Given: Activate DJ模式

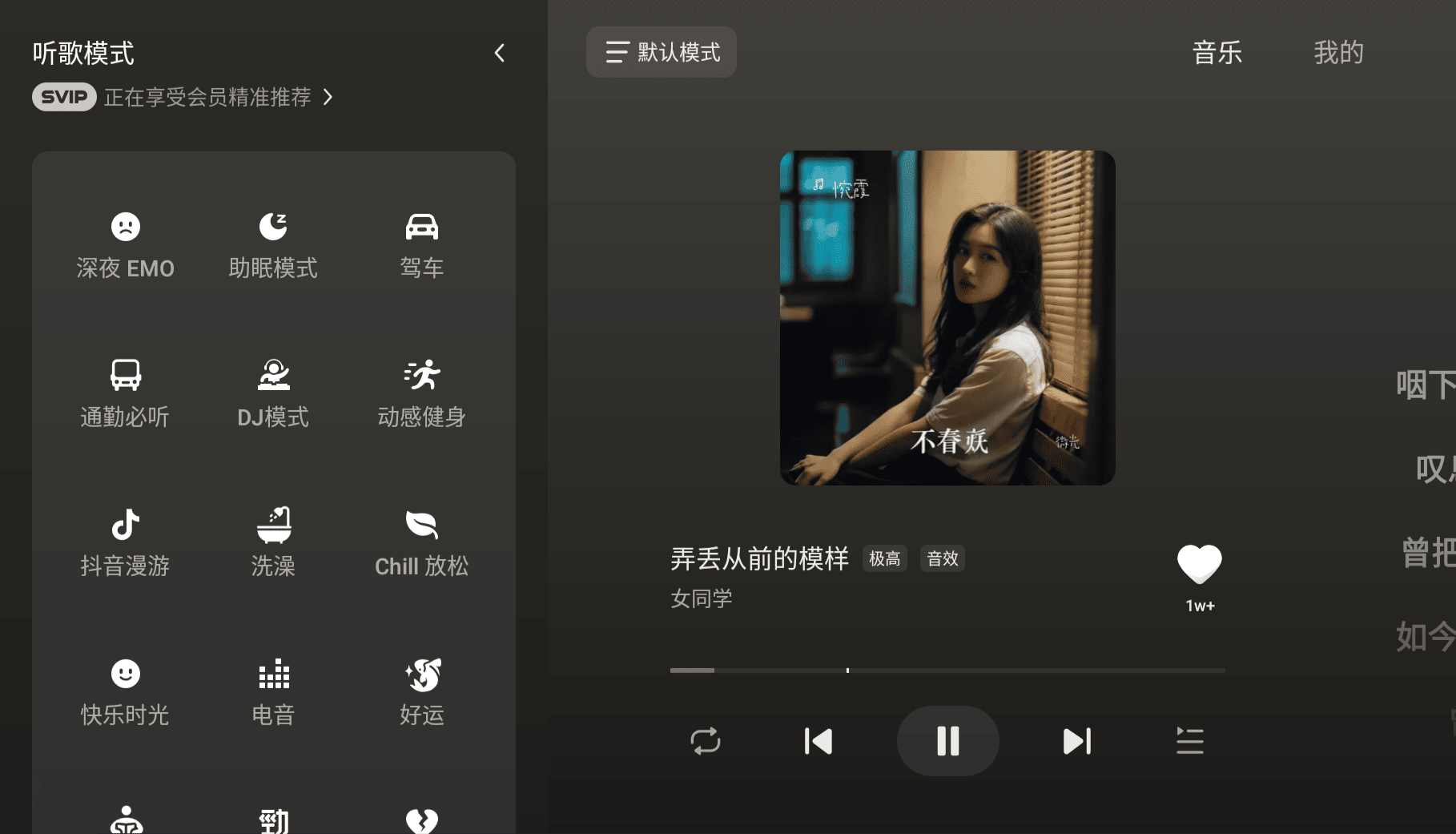Looking at the screenshot, I should click(273, 394).
